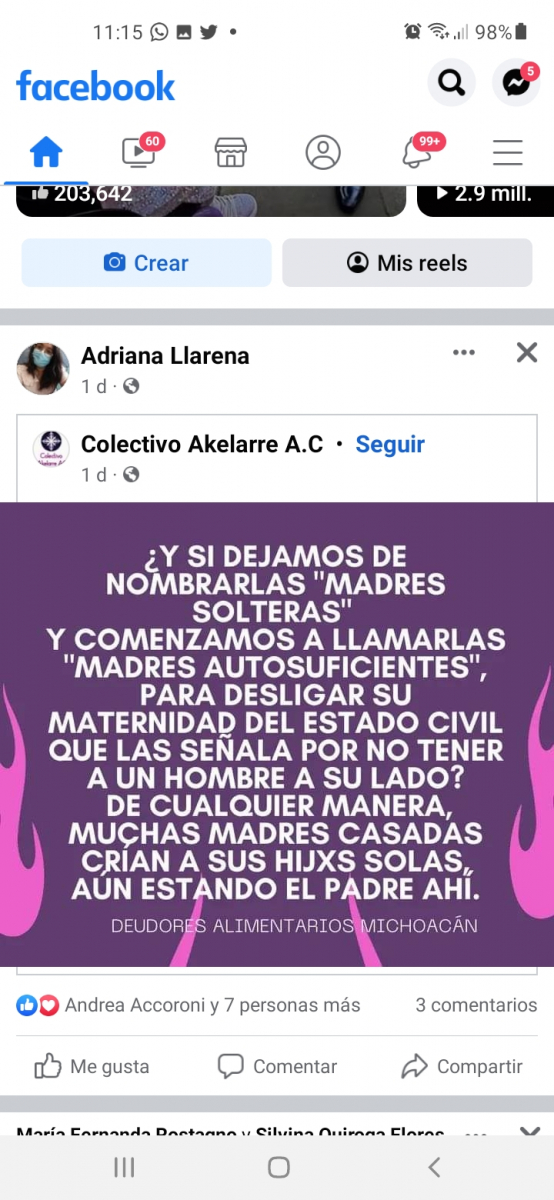Open the Profile tab
This screenshot has width=554, height=1200.
tap(323, 152)
